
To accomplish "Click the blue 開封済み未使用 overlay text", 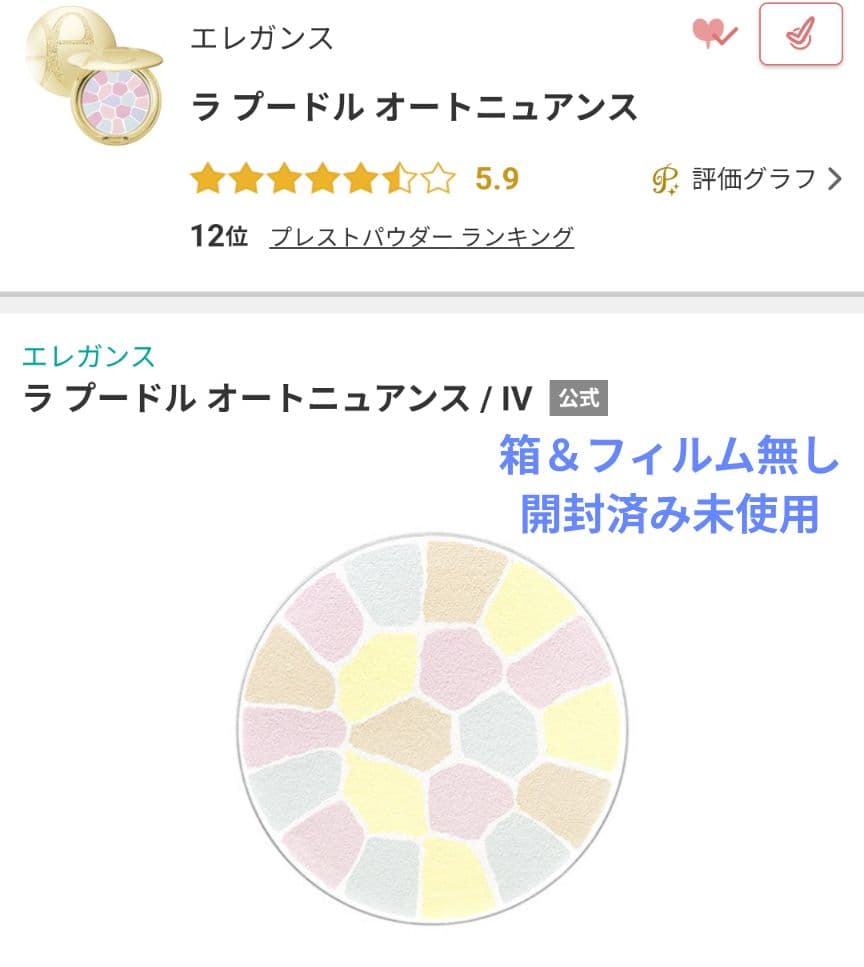I will coord(671,510).
